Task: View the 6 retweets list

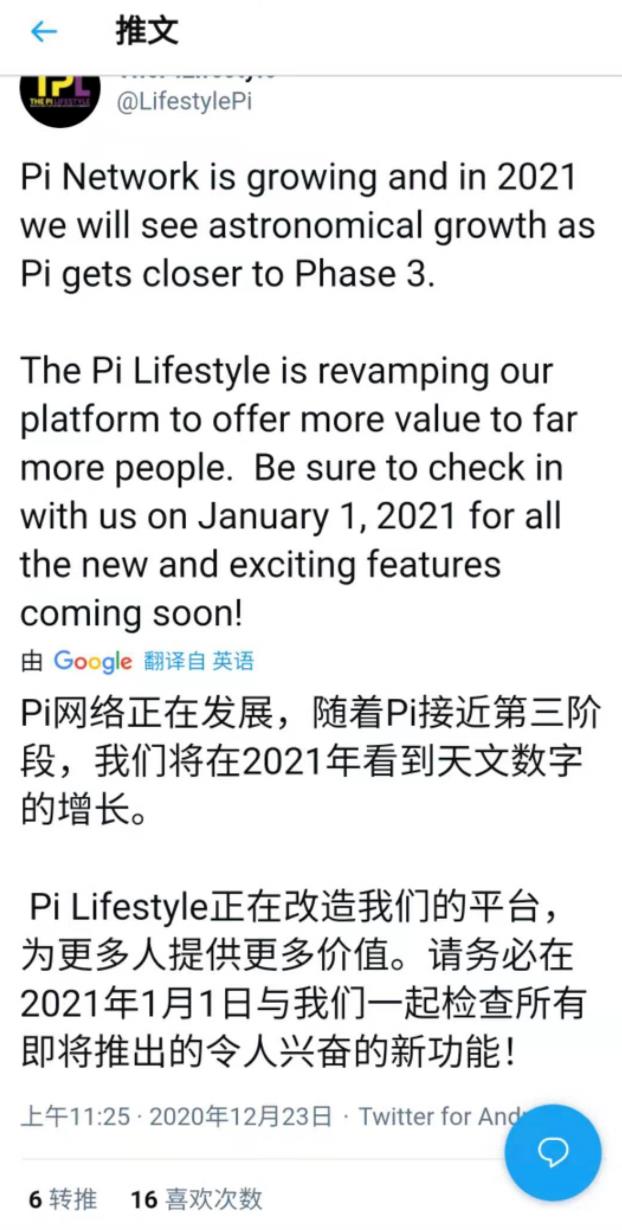Action: [x=63, y=1198]
